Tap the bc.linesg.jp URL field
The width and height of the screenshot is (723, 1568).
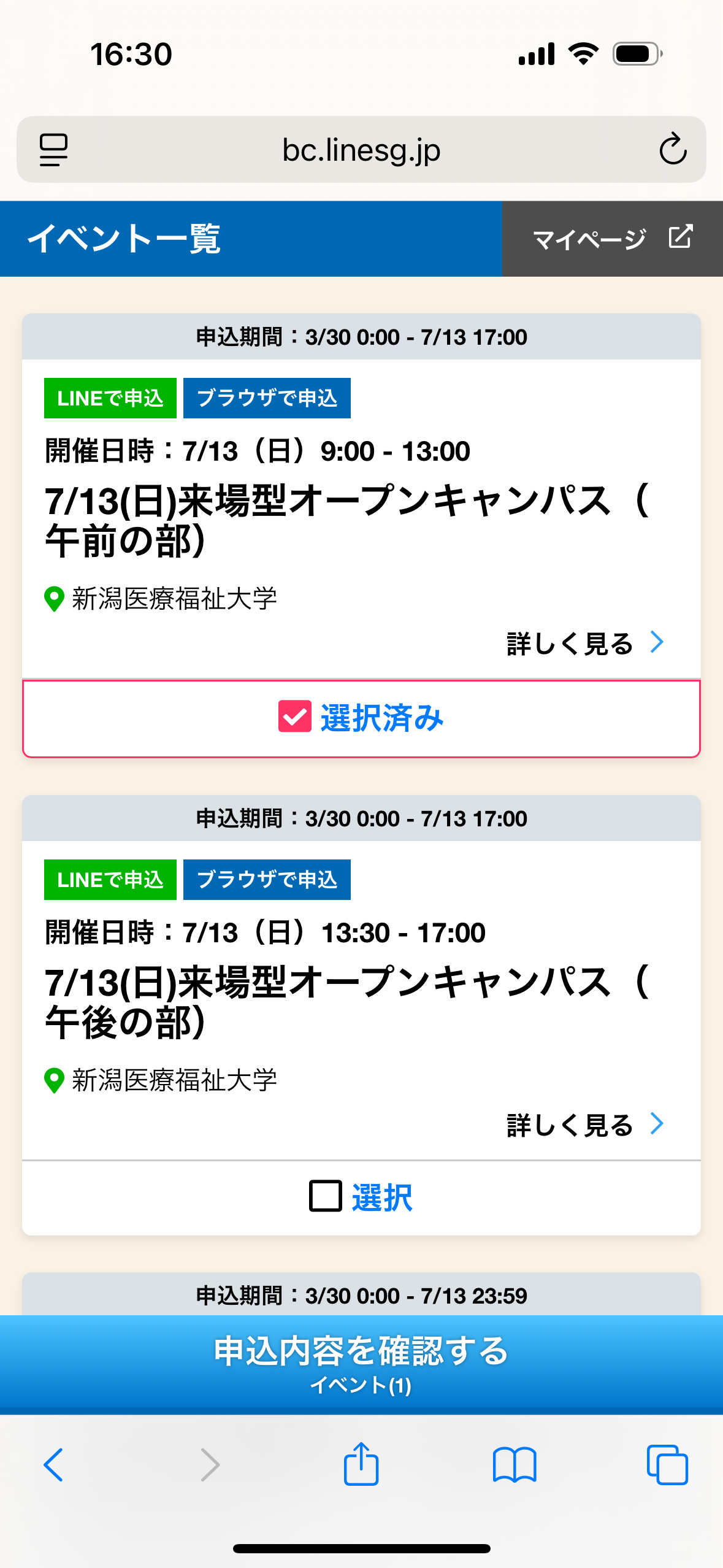click(x=361, y=150)
